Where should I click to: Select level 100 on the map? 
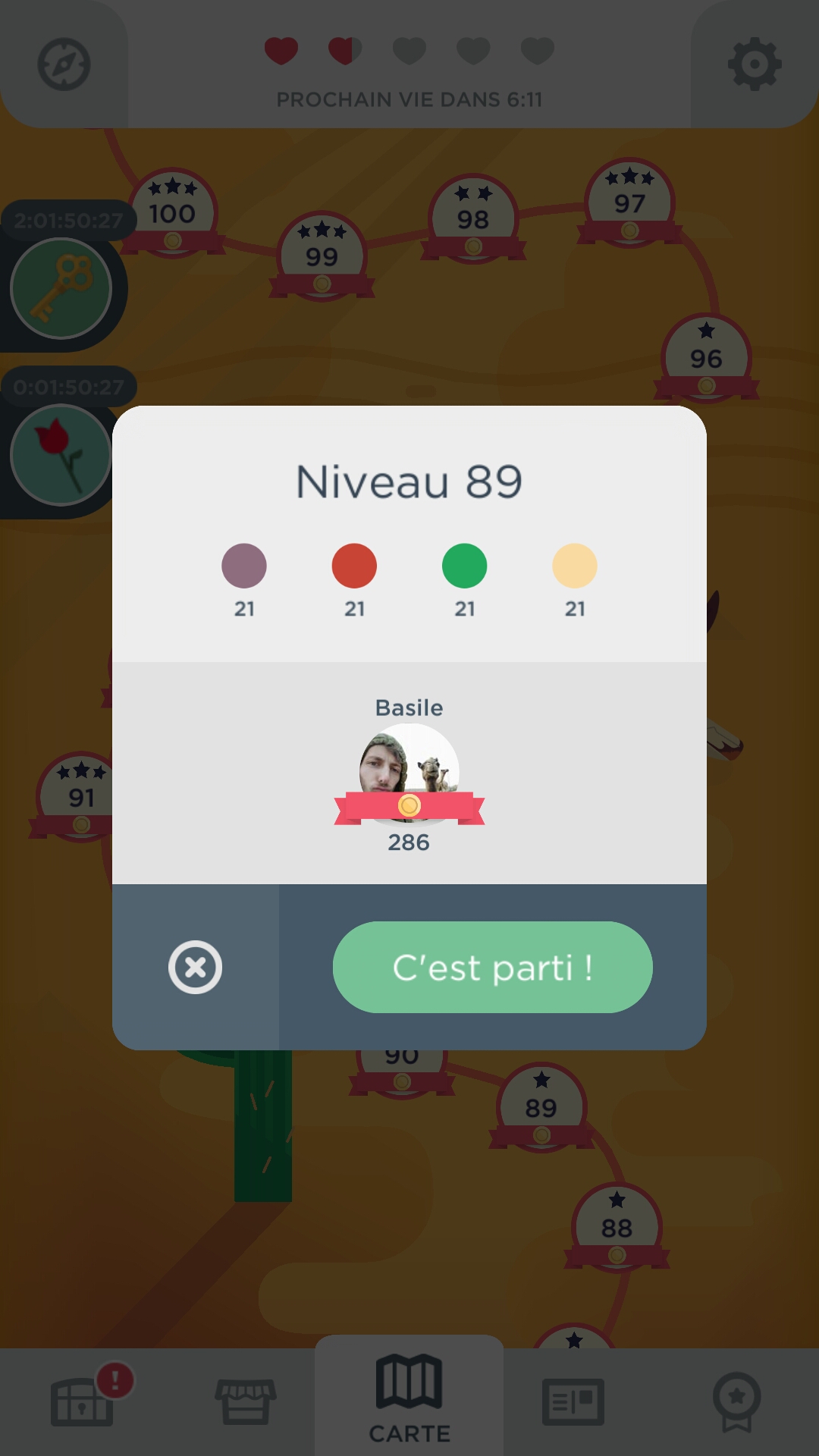(x=173, y=213)
